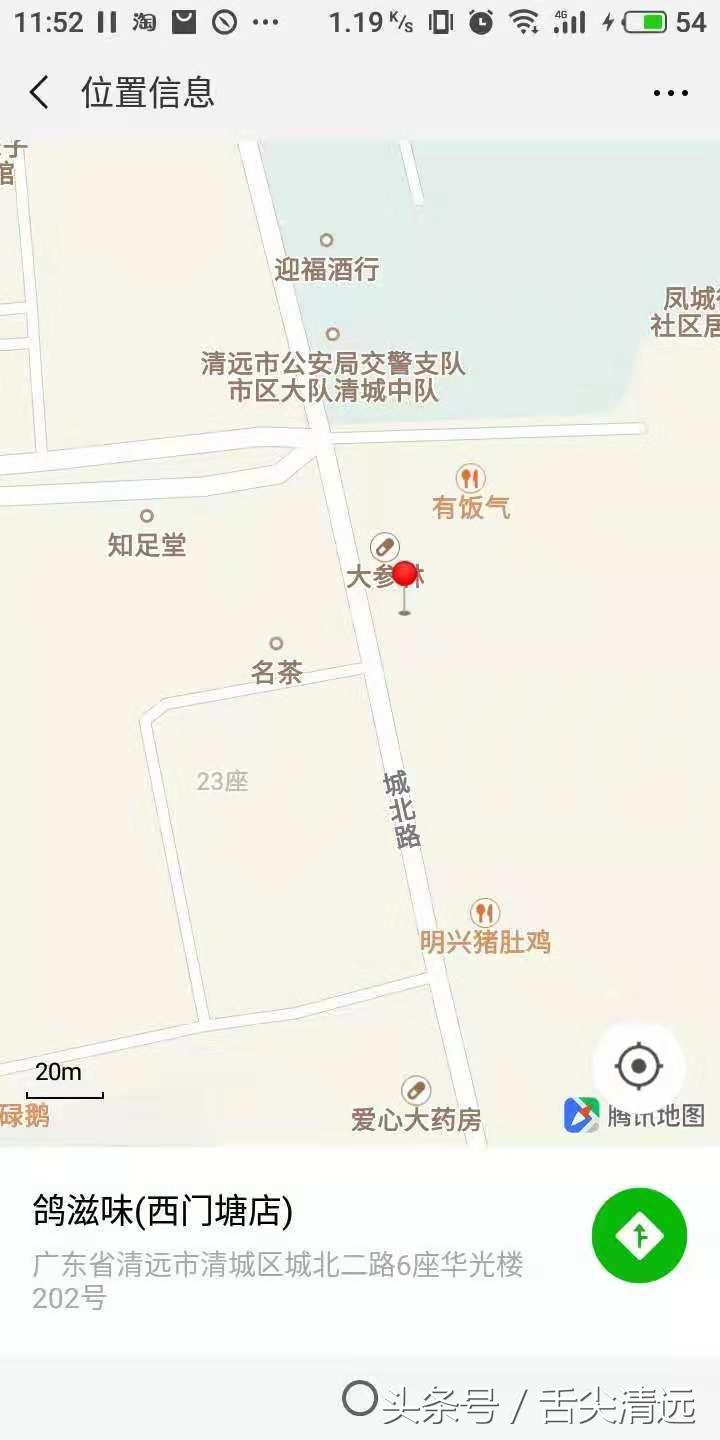The height and width of the screenshot is (1440, 720).
Task: Go back from the location info page
Action: click(39, 93)
